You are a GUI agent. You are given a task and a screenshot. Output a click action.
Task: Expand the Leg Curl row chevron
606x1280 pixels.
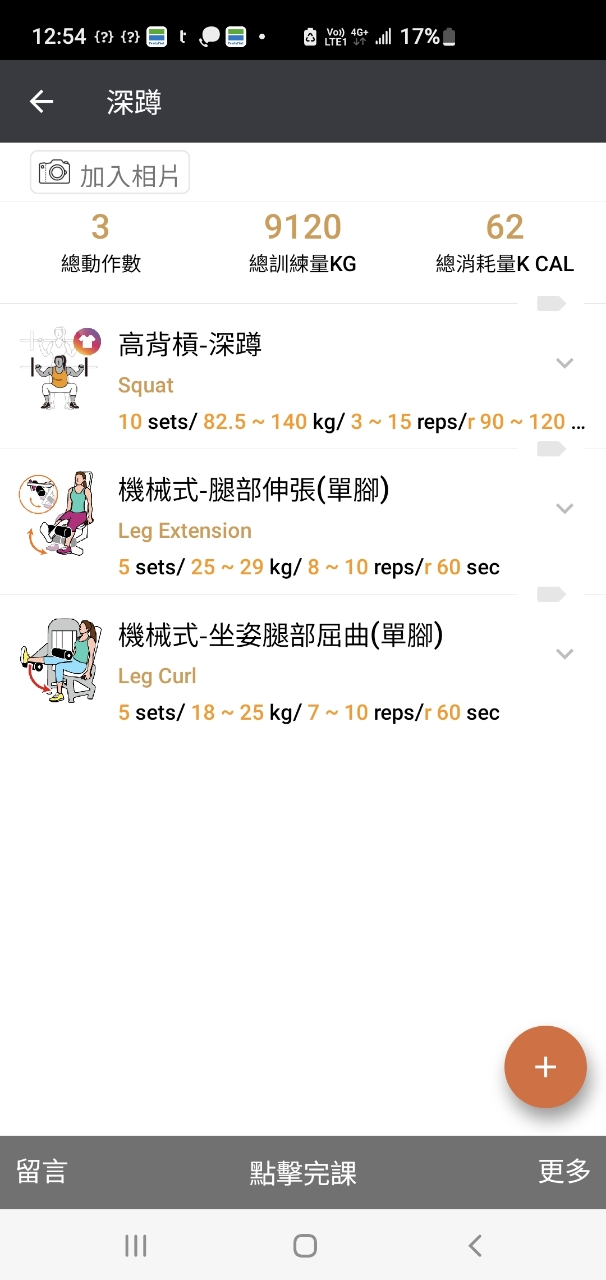pyautogui.click(x=565, y=654)
